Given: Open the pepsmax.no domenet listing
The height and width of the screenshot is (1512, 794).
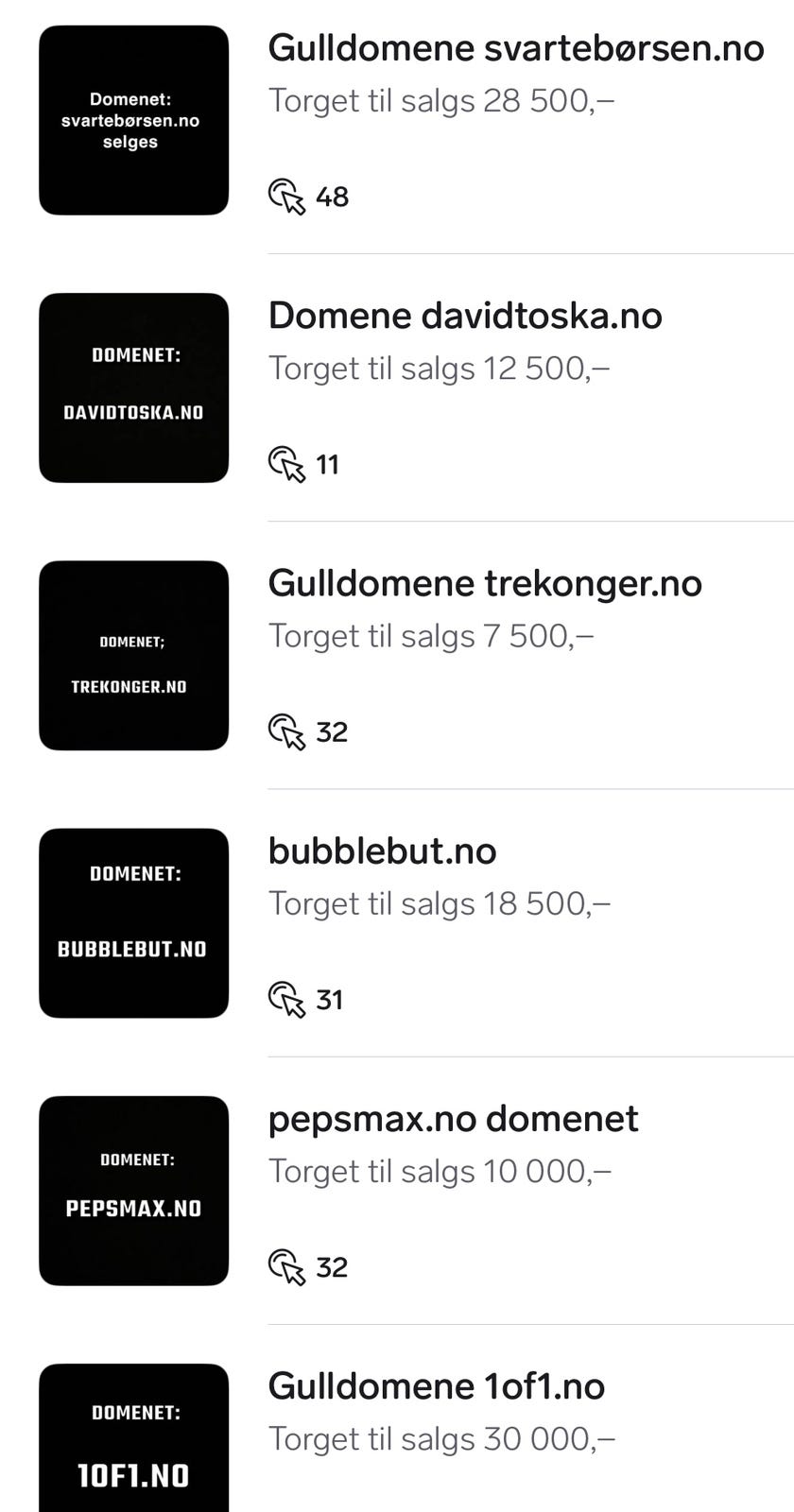Looking at the screenshot, I should 454,1118.
